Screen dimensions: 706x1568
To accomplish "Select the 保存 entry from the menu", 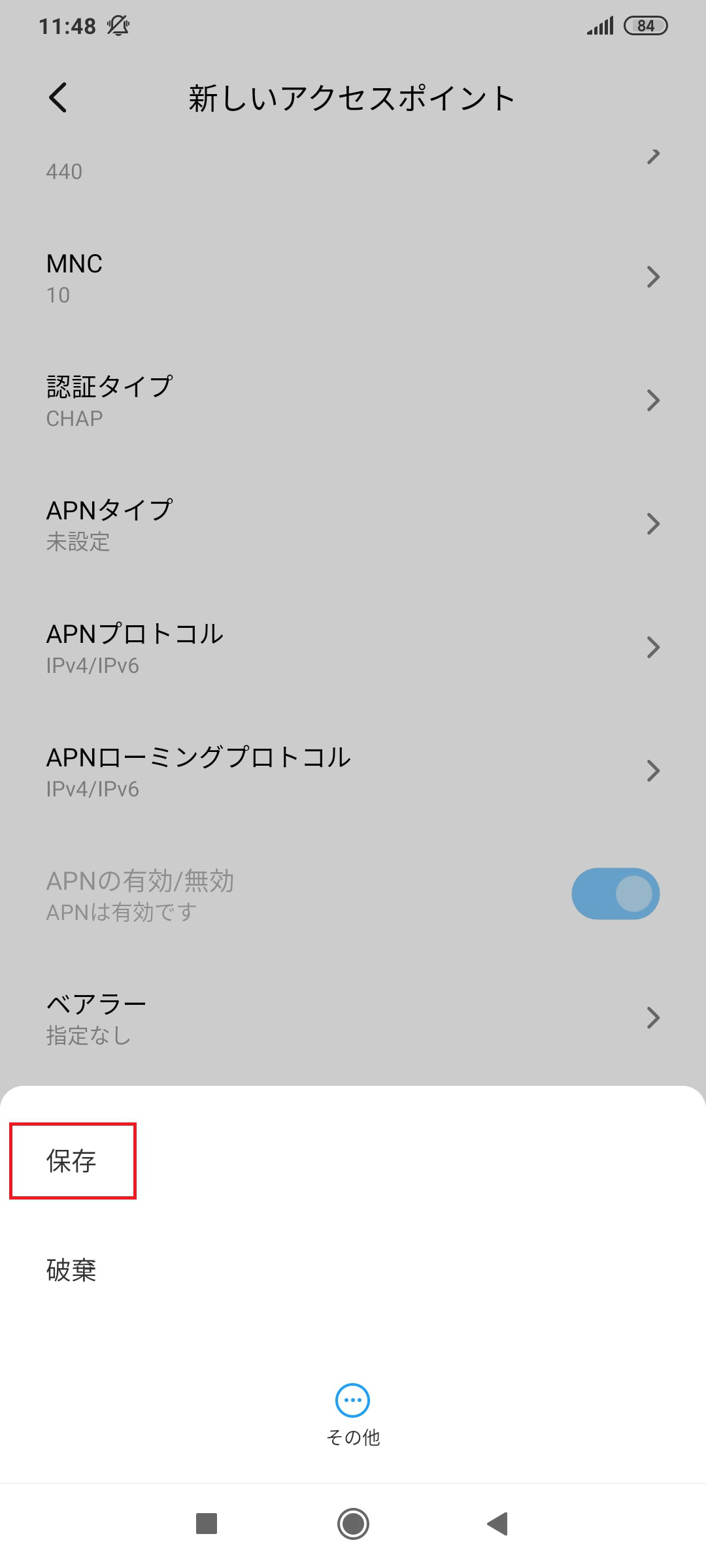I will coord(72,1161).
